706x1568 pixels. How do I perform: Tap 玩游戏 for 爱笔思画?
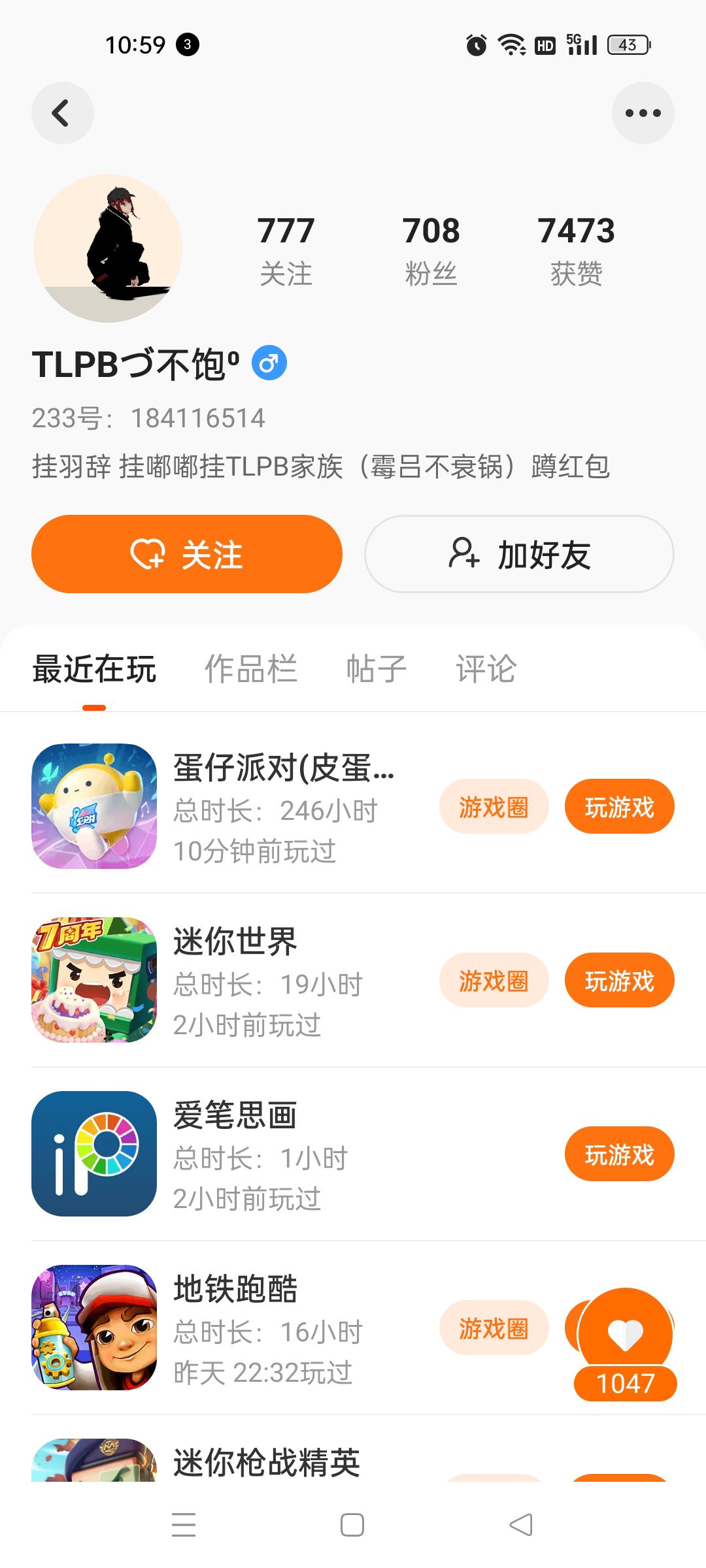[x=619, y=1154]
